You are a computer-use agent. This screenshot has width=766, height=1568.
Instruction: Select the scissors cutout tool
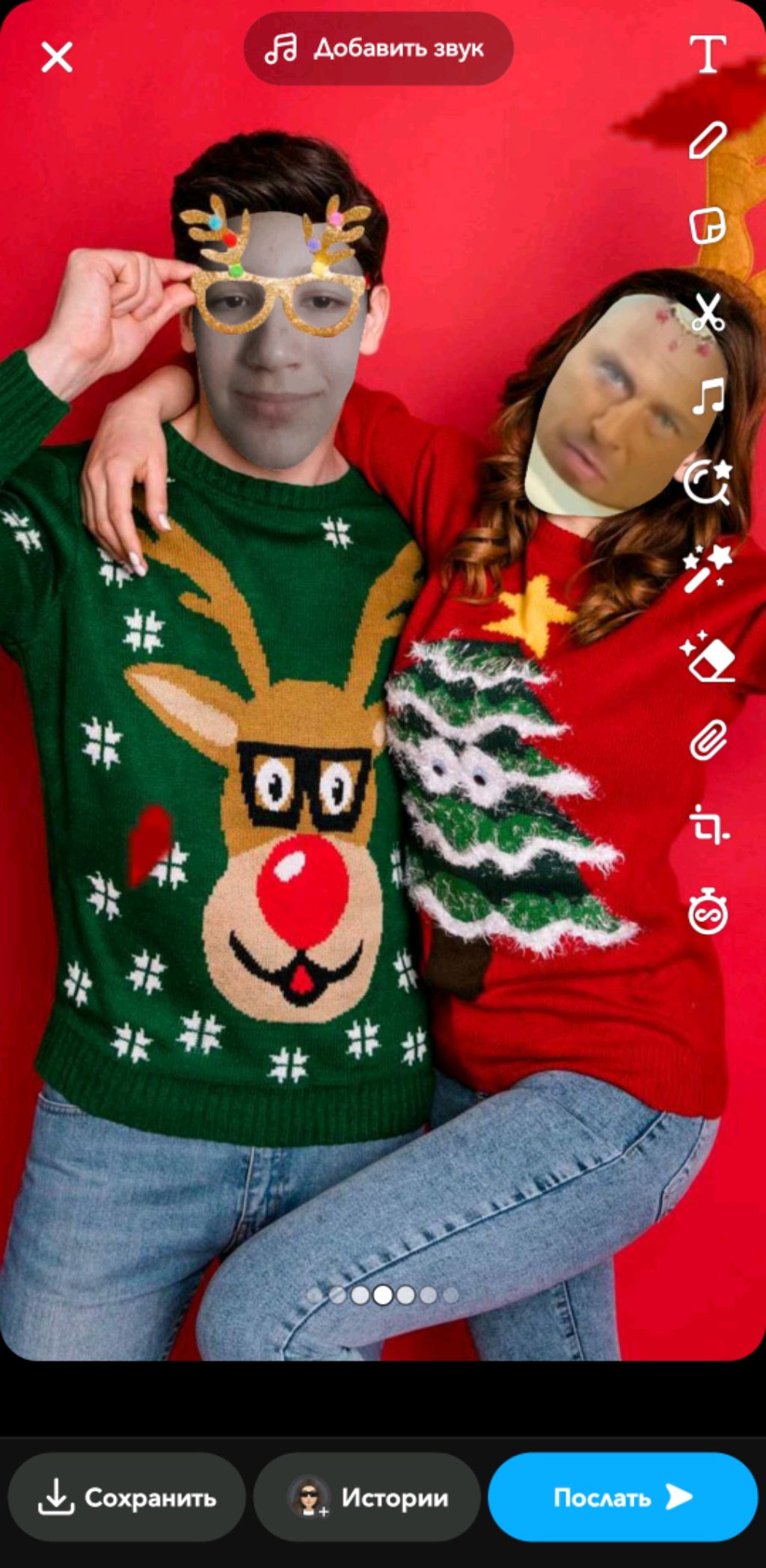[x=707, y=312]
